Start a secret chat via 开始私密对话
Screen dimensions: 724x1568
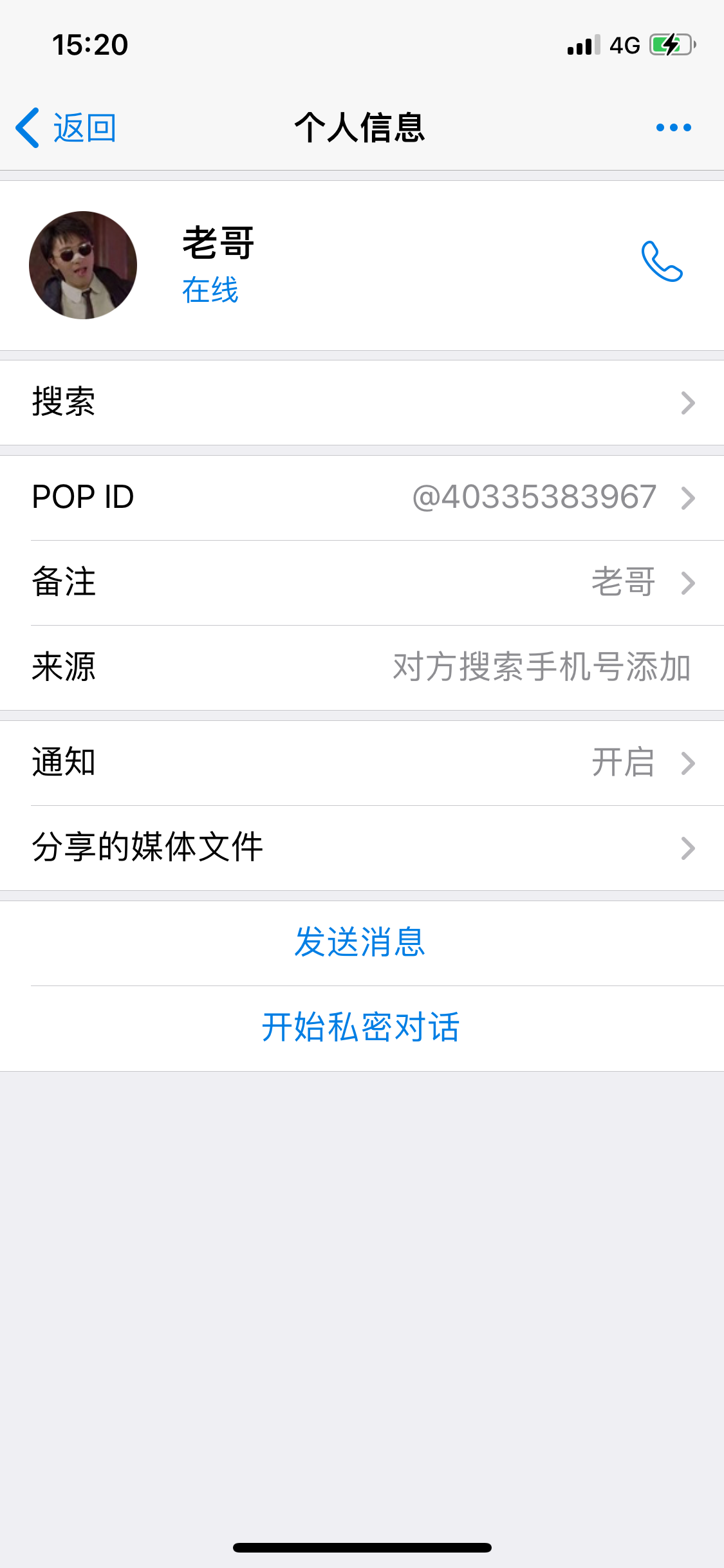coord(360,1027)
